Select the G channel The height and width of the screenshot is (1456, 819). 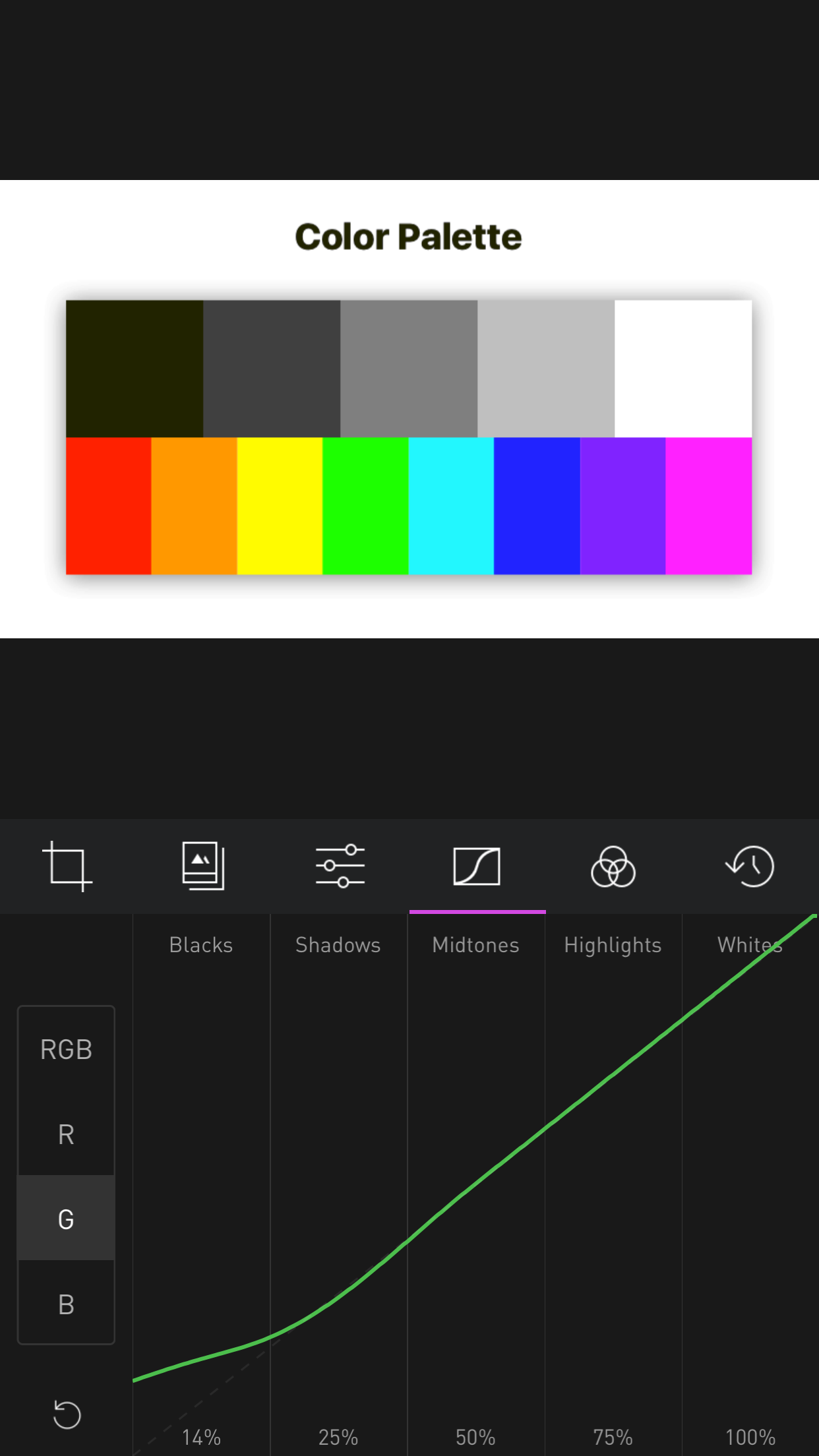click(x=66, y=1219)
